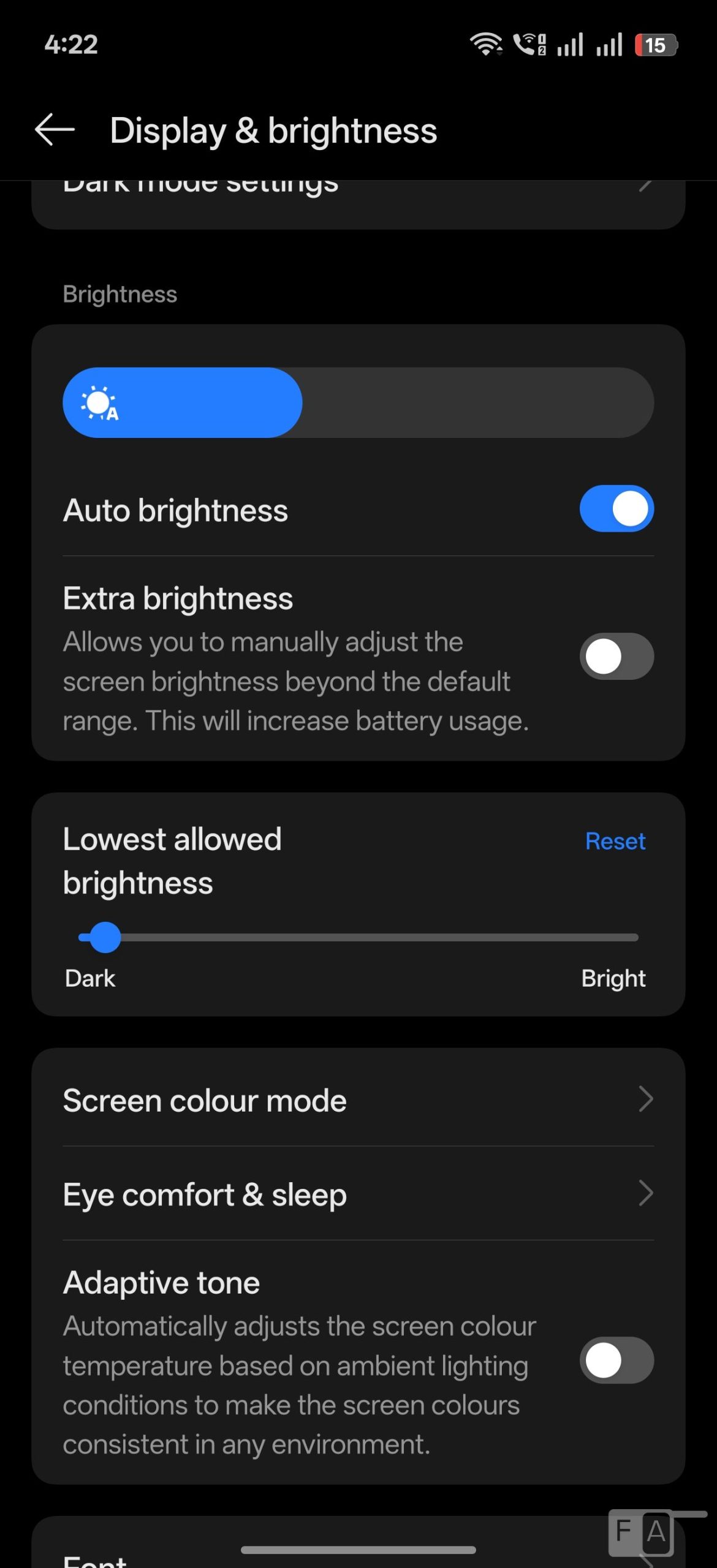Image resolution: width=717 pixels, height=1568 pixels.
Task: Turn off Auto brightness
Action: click(616, 509)
